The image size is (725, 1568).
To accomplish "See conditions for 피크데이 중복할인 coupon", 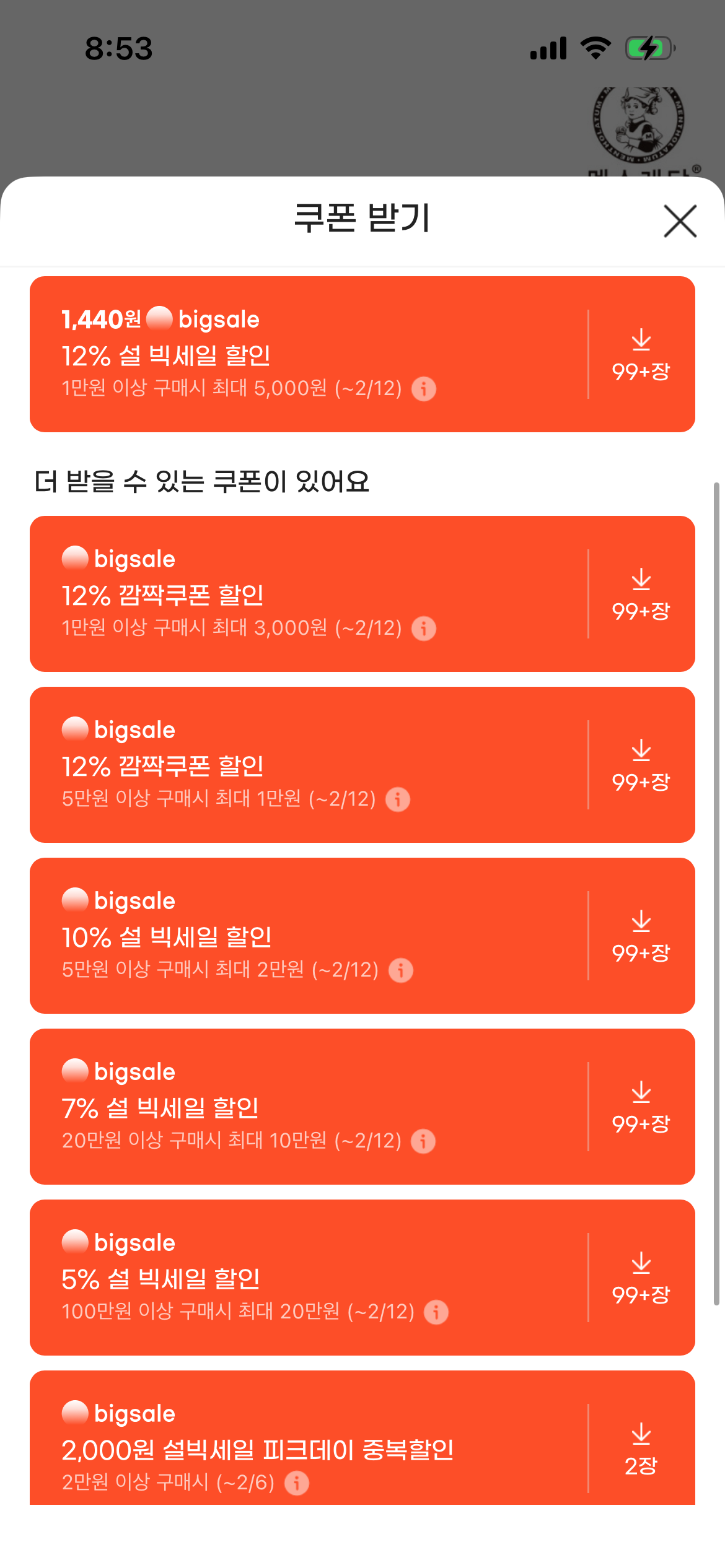I will tap(297, 1483).
